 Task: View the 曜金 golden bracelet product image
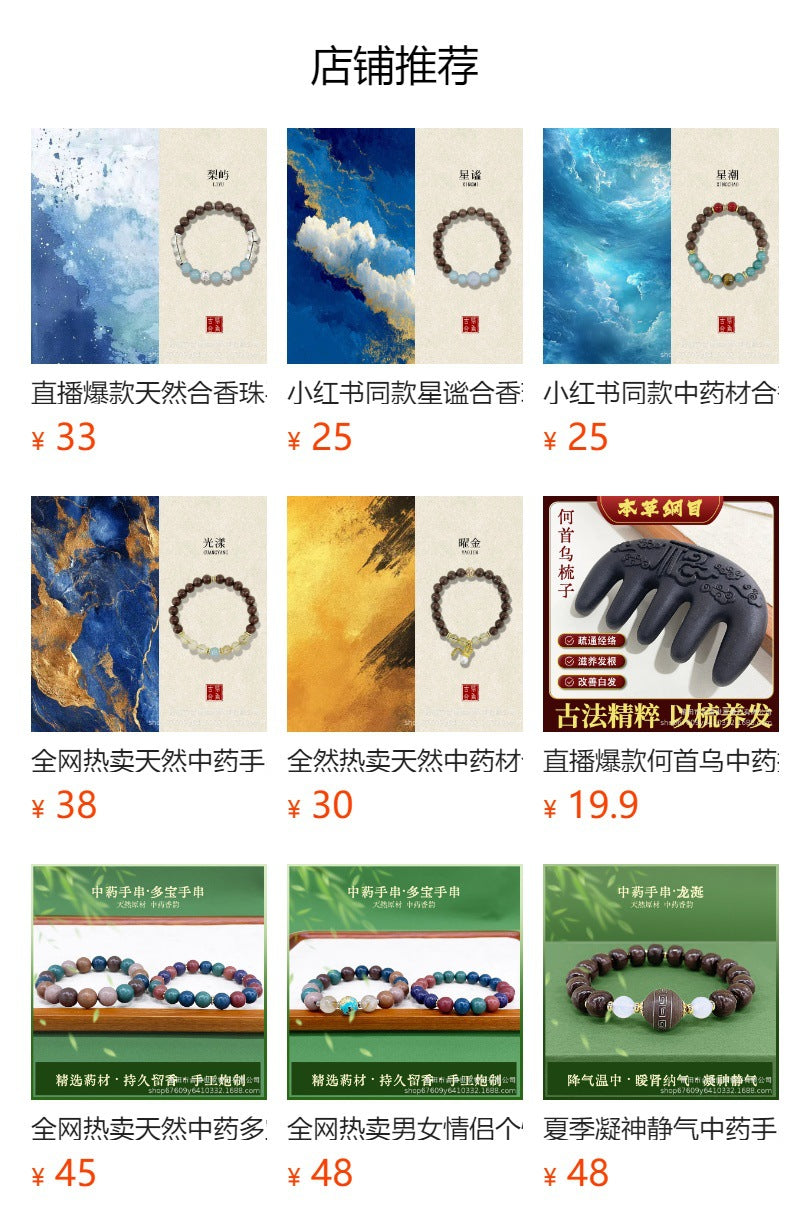click(x=406, y=612)
